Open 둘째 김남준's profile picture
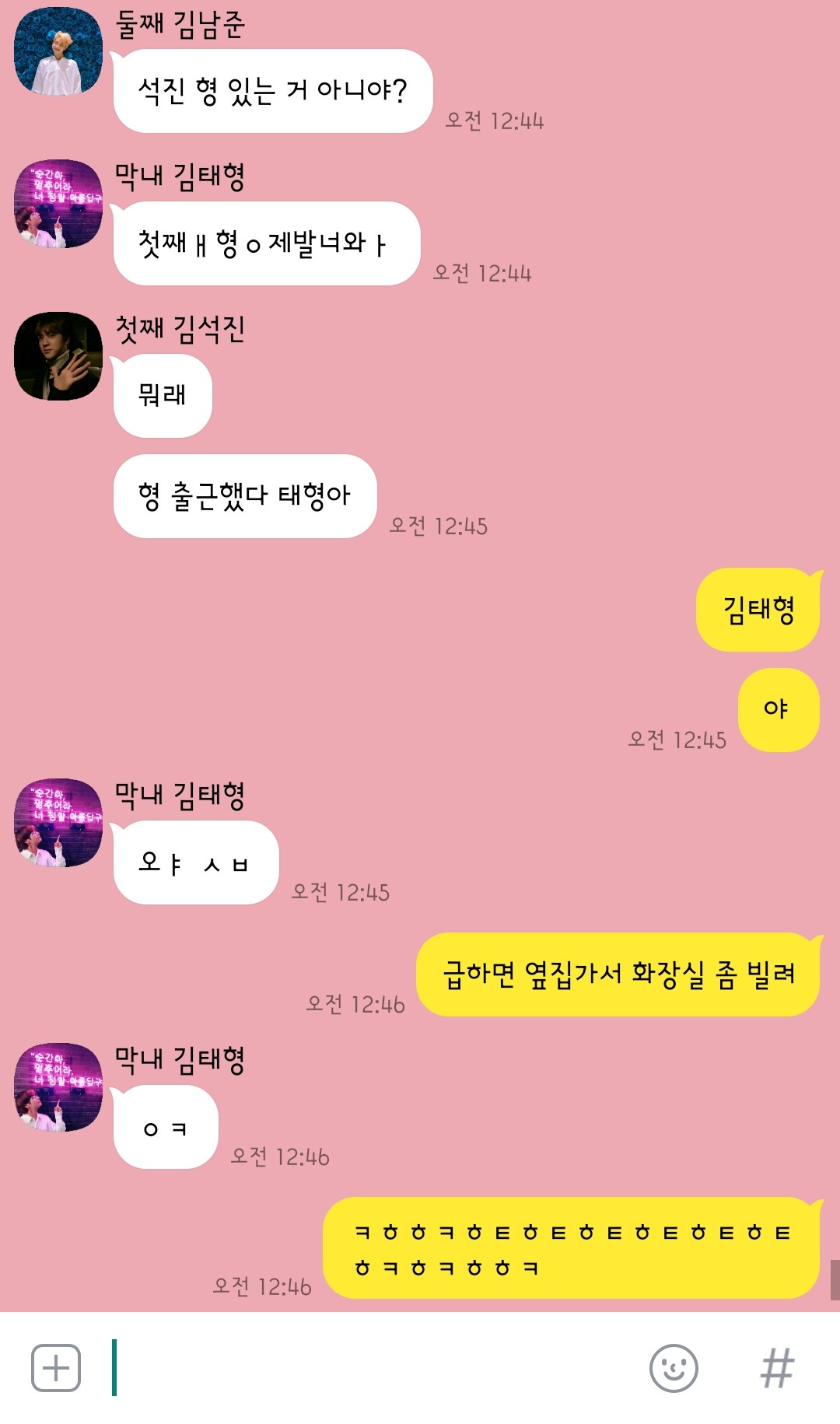 point(58,51)
